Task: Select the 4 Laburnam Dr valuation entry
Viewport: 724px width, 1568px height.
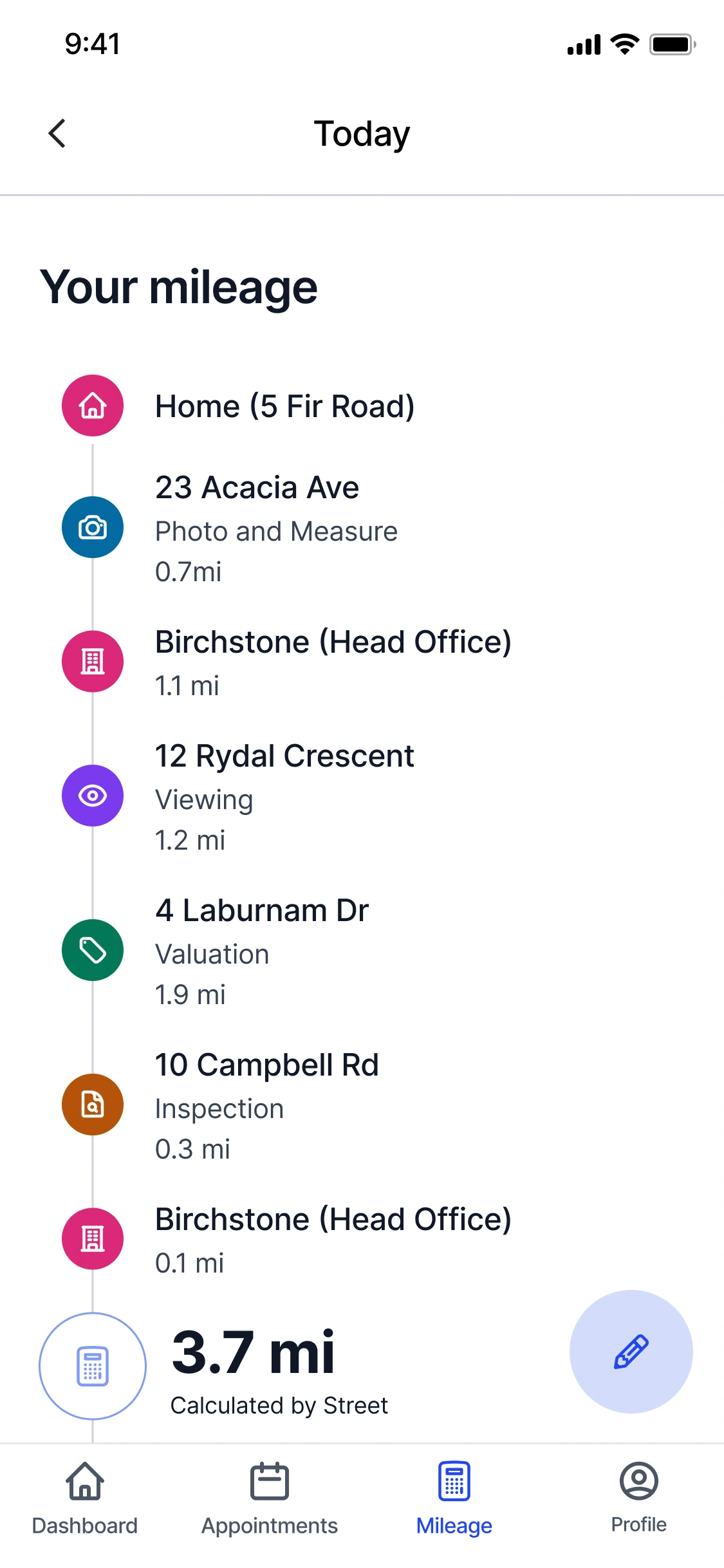Action: [x=261, y=951]
